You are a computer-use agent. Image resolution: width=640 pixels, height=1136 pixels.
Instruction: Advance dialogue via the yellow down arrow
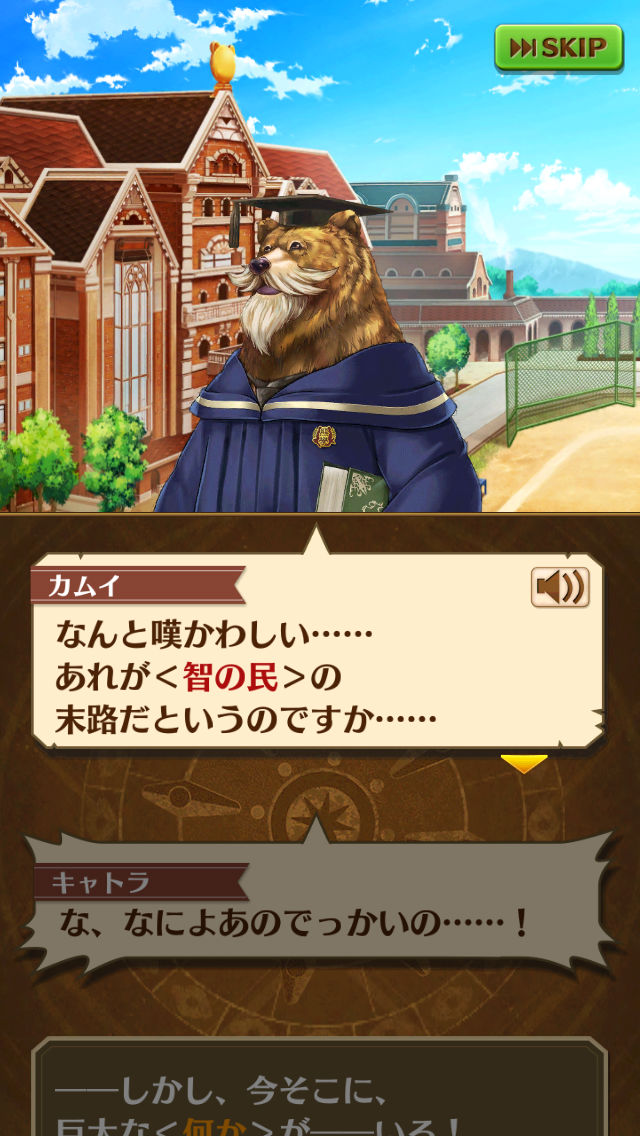pyautogui.click(x=524, y=764)
